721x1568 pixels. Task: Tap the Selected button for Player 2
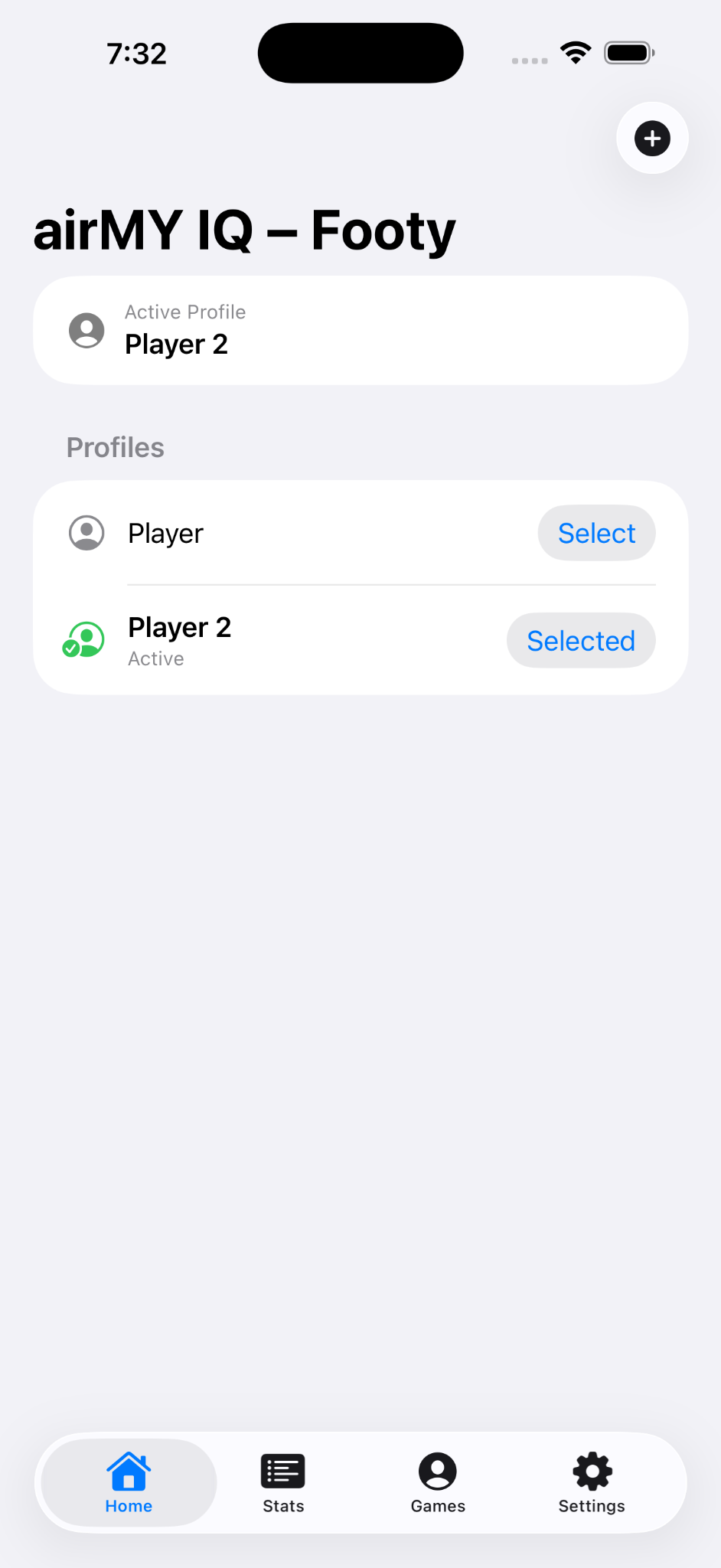tap(580, 640)
